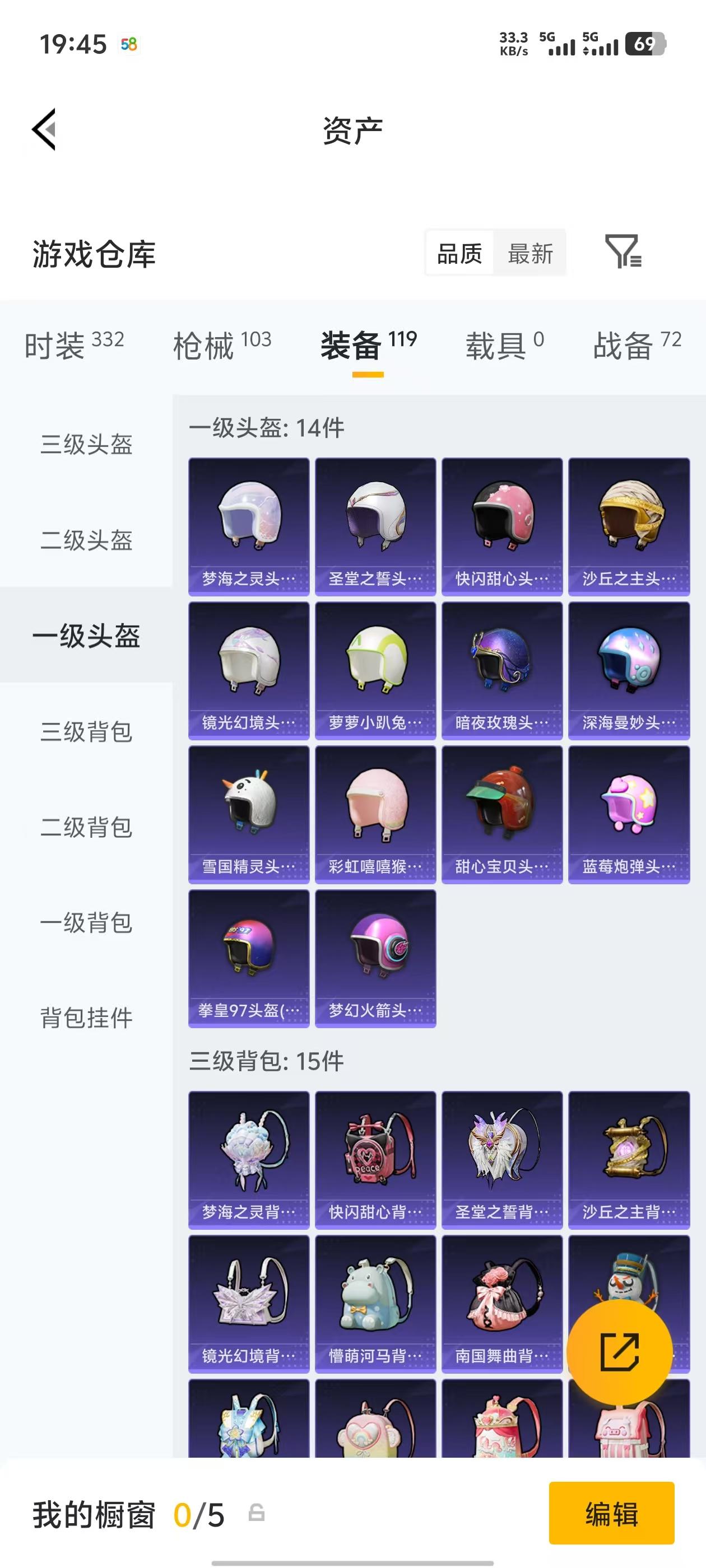Tap the floating share icon near bottom right

pyautogui.click(x=620, y=1352)
